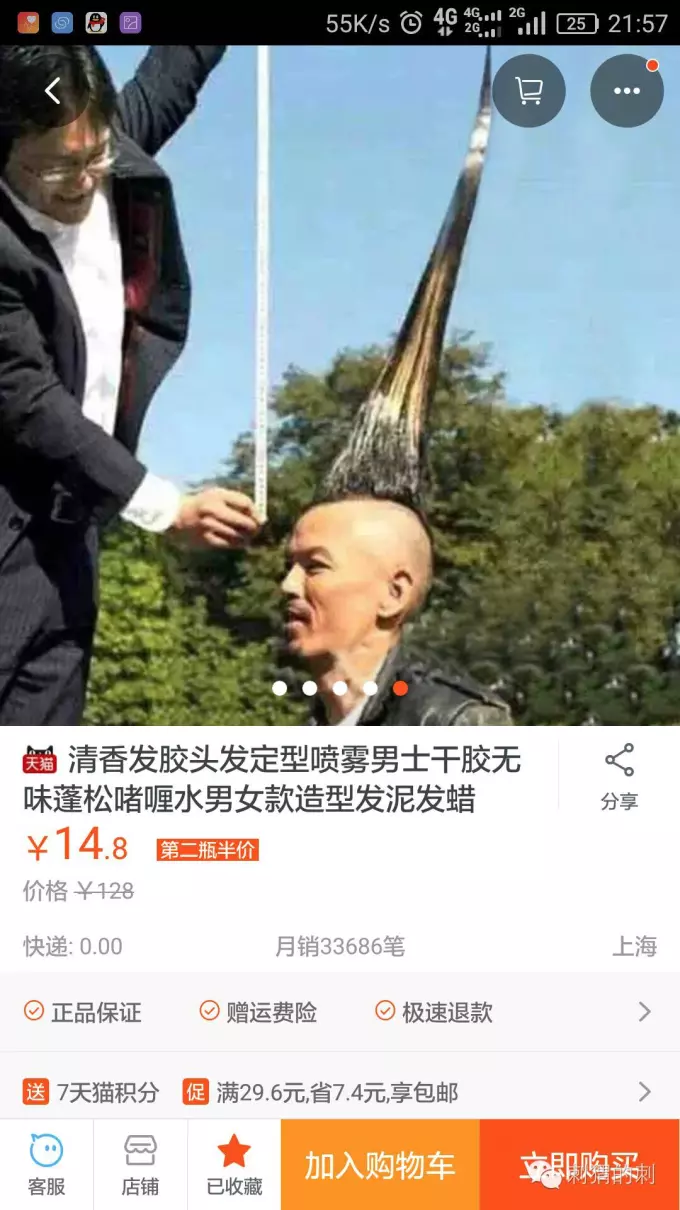
Task: Contact customer service via 客服
Action: (46, 1165)
